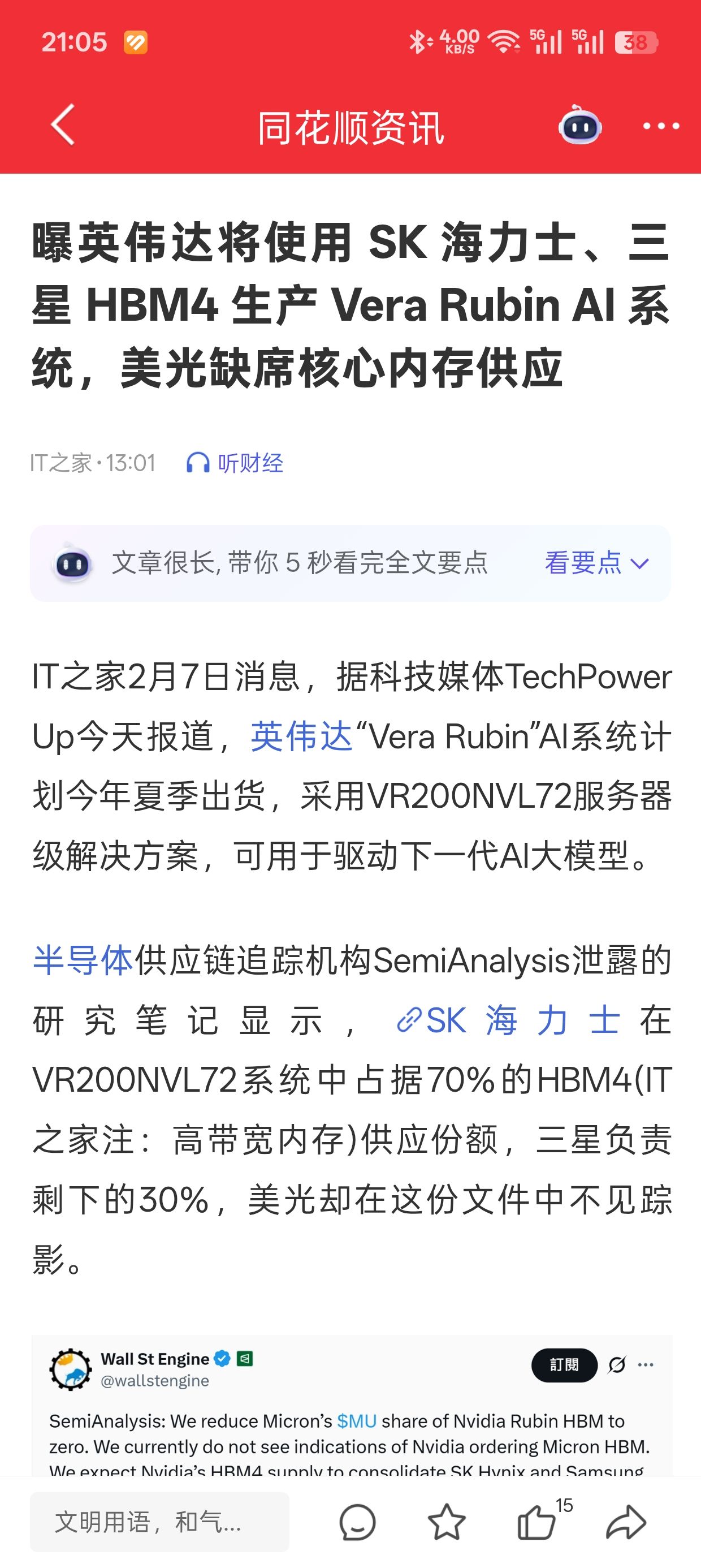This screenshot has width=701, height=1568.
Task: Open the three-dot overflow menu
Action: [661, 126]
